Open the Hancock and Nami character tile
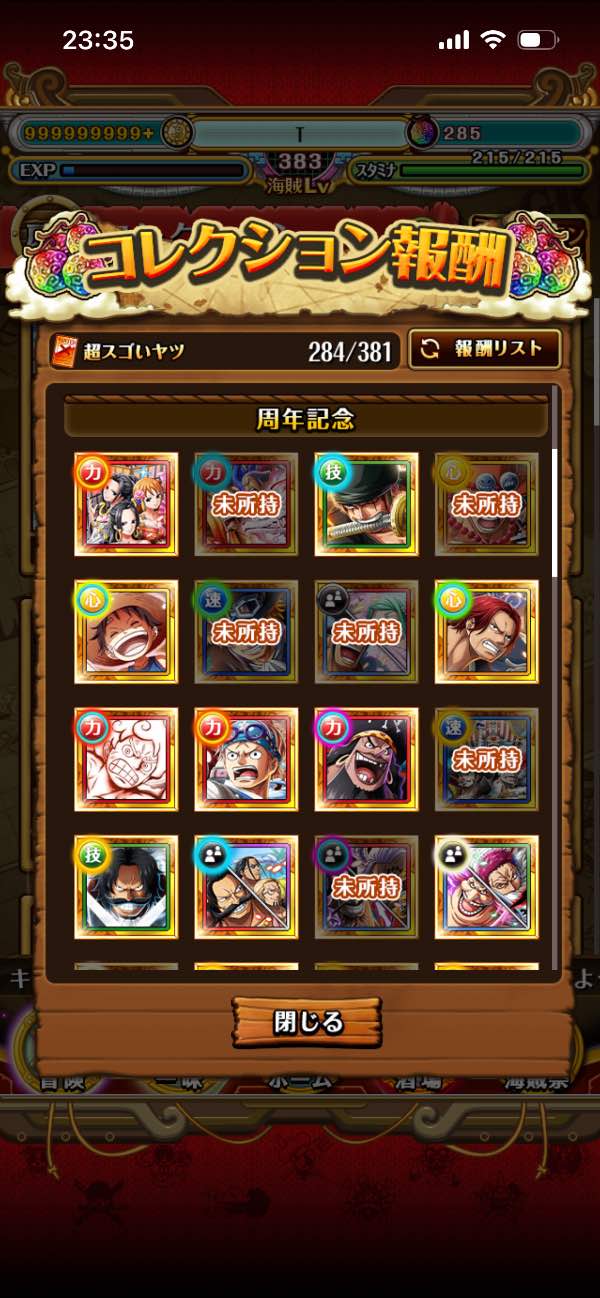 pyautogui.click(x=126, y=503)
